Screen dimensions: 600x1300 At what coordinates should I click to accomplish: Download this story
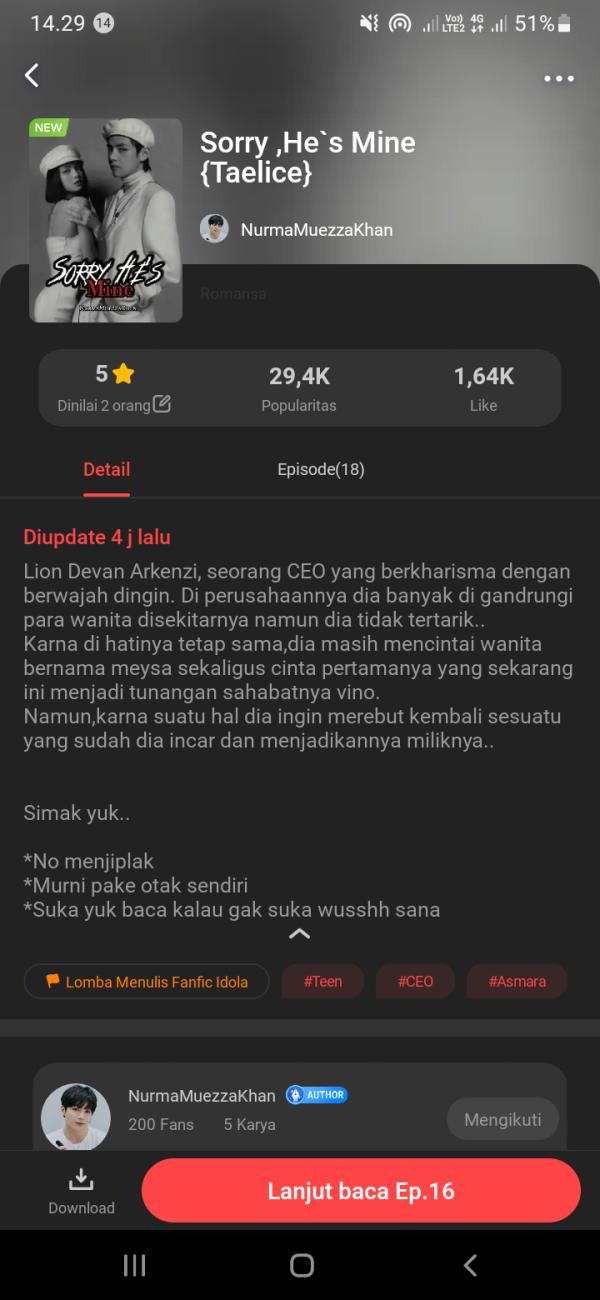click(x=81, y=1192)
